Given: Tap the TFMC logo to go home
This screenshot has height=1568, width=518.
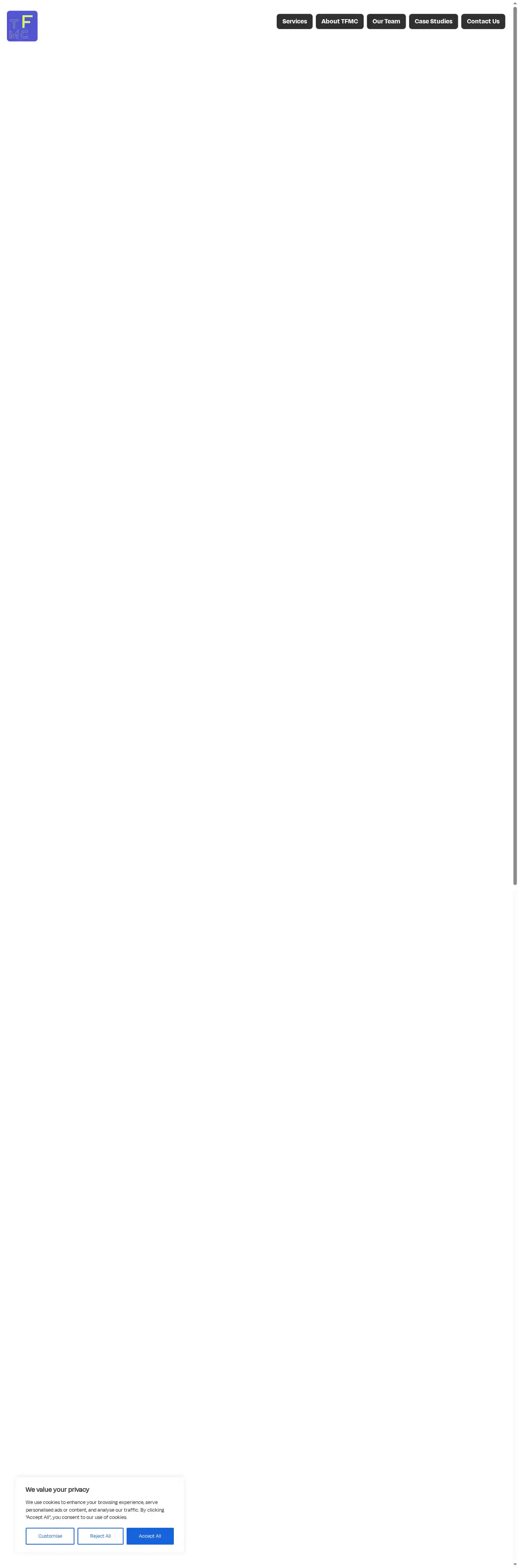Looking at the screenshot, I should click(22, 26).
